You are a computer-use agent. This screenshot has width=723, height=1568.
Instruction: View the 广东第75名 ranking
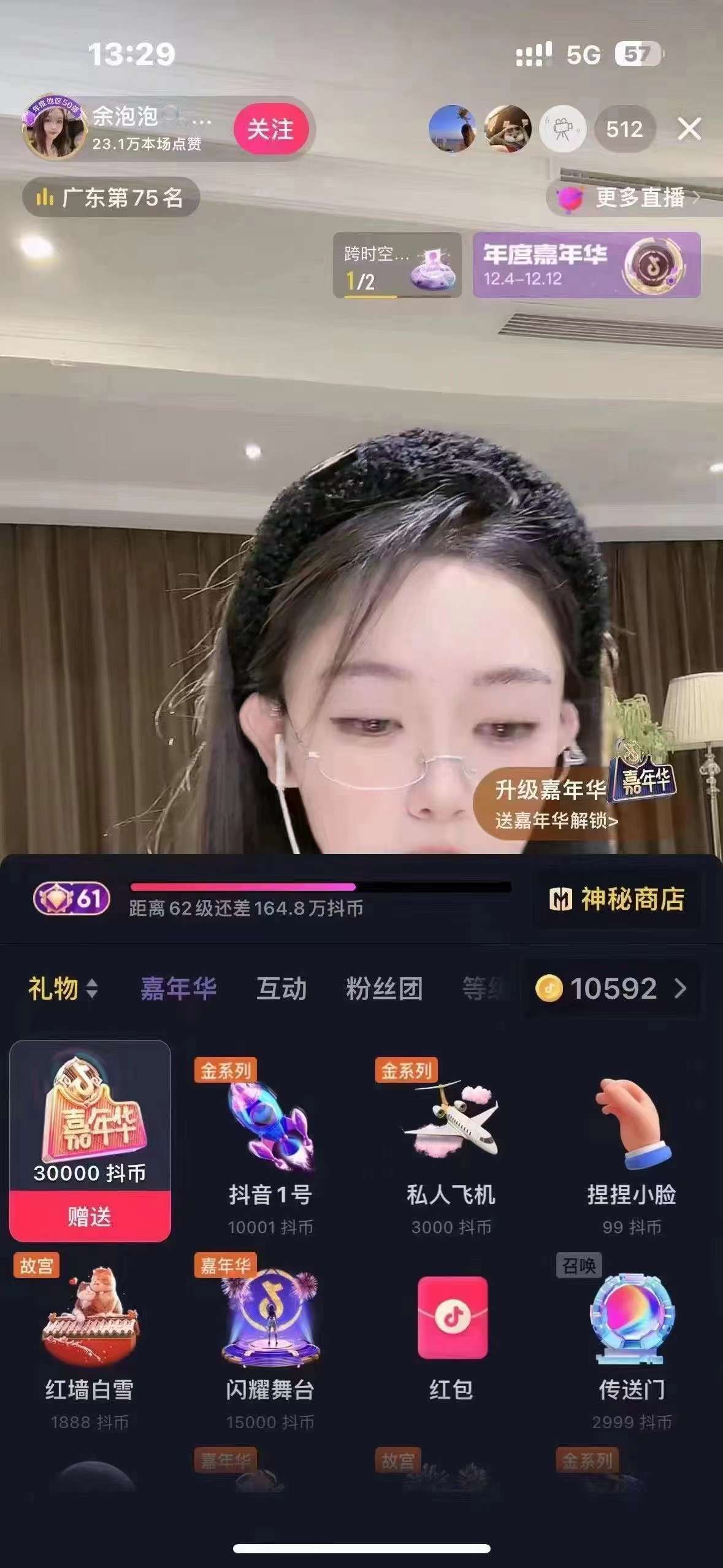click(x=111, y=198)
